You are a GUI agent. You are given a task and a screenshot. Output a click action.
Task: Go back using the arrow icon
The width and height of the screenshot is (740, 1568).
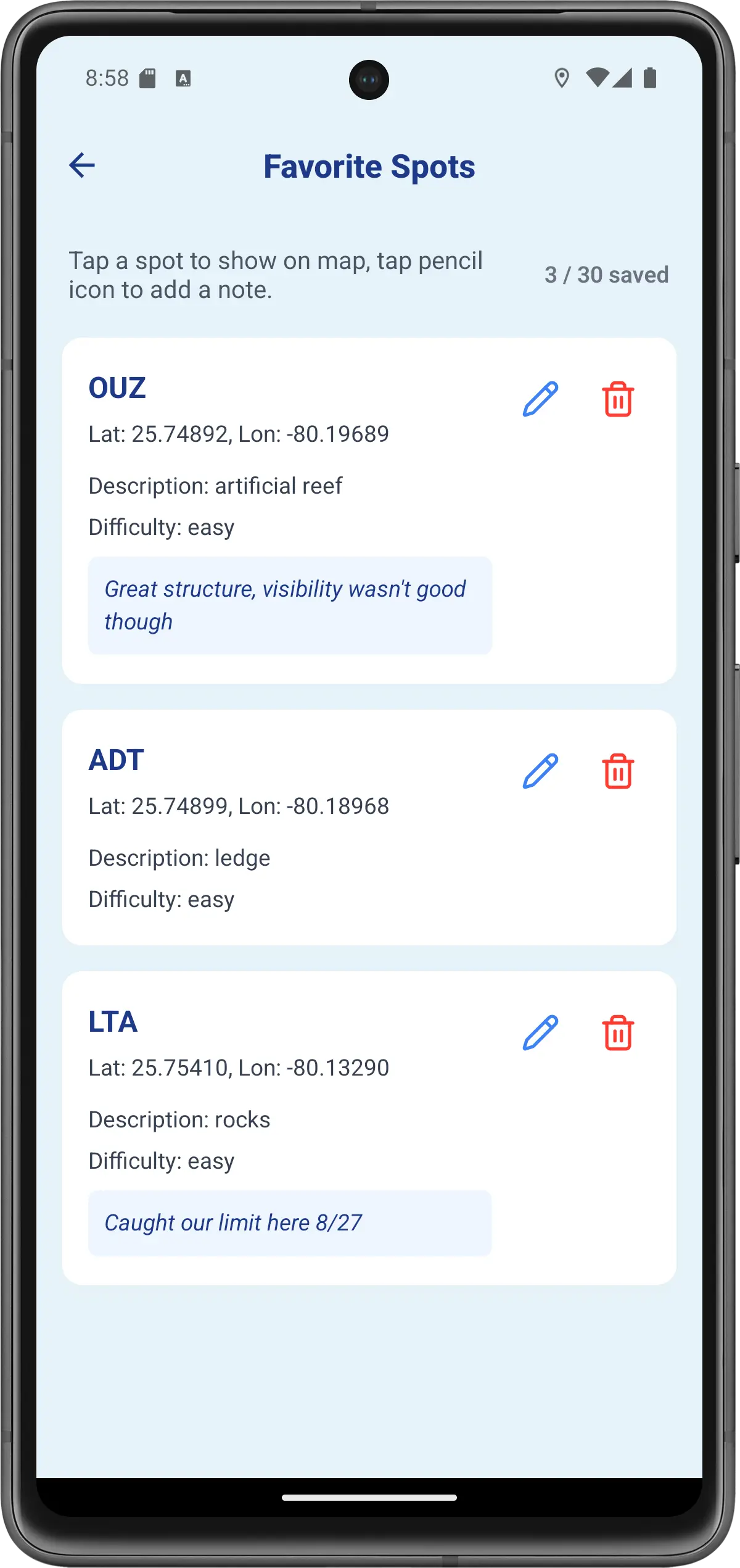82,165
